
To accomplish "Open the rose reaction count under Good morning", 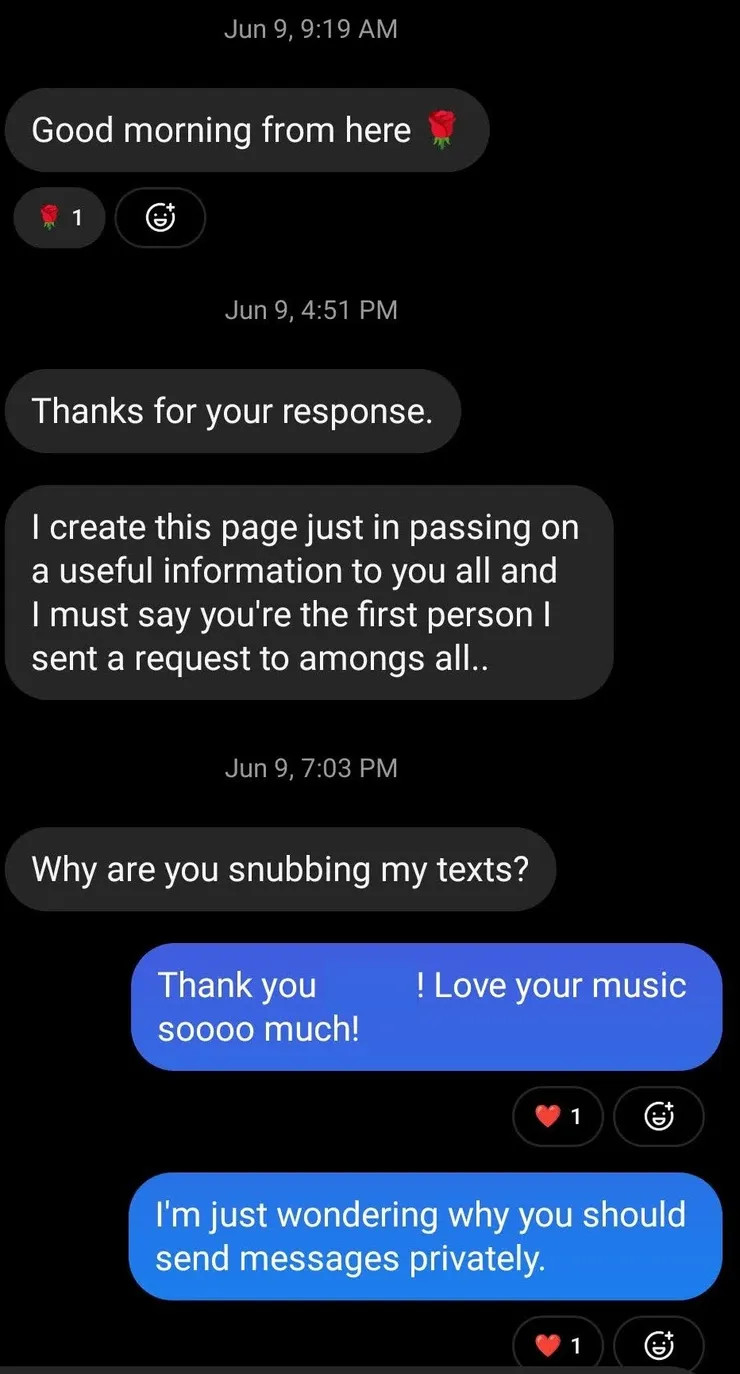I will [59, 217].
